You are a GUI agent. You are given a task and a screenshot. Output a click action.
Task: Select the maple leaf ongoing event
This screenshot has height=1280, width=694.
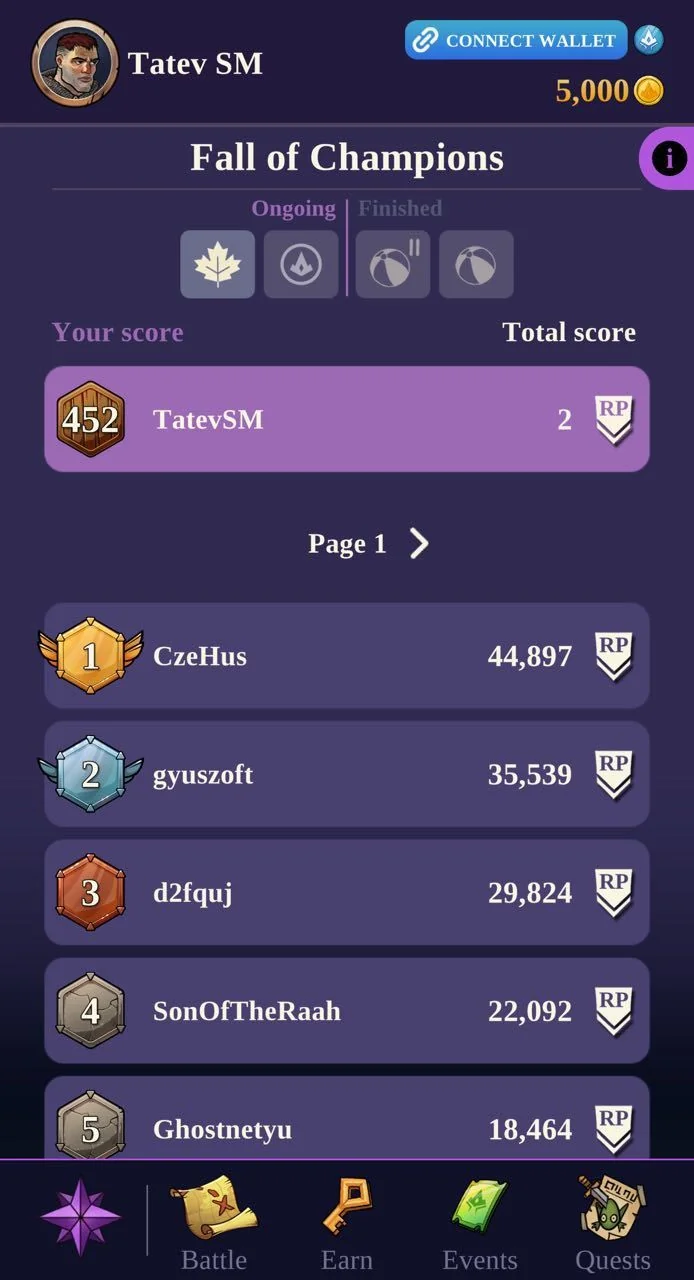pyautogui.click(x=217, y=264)
